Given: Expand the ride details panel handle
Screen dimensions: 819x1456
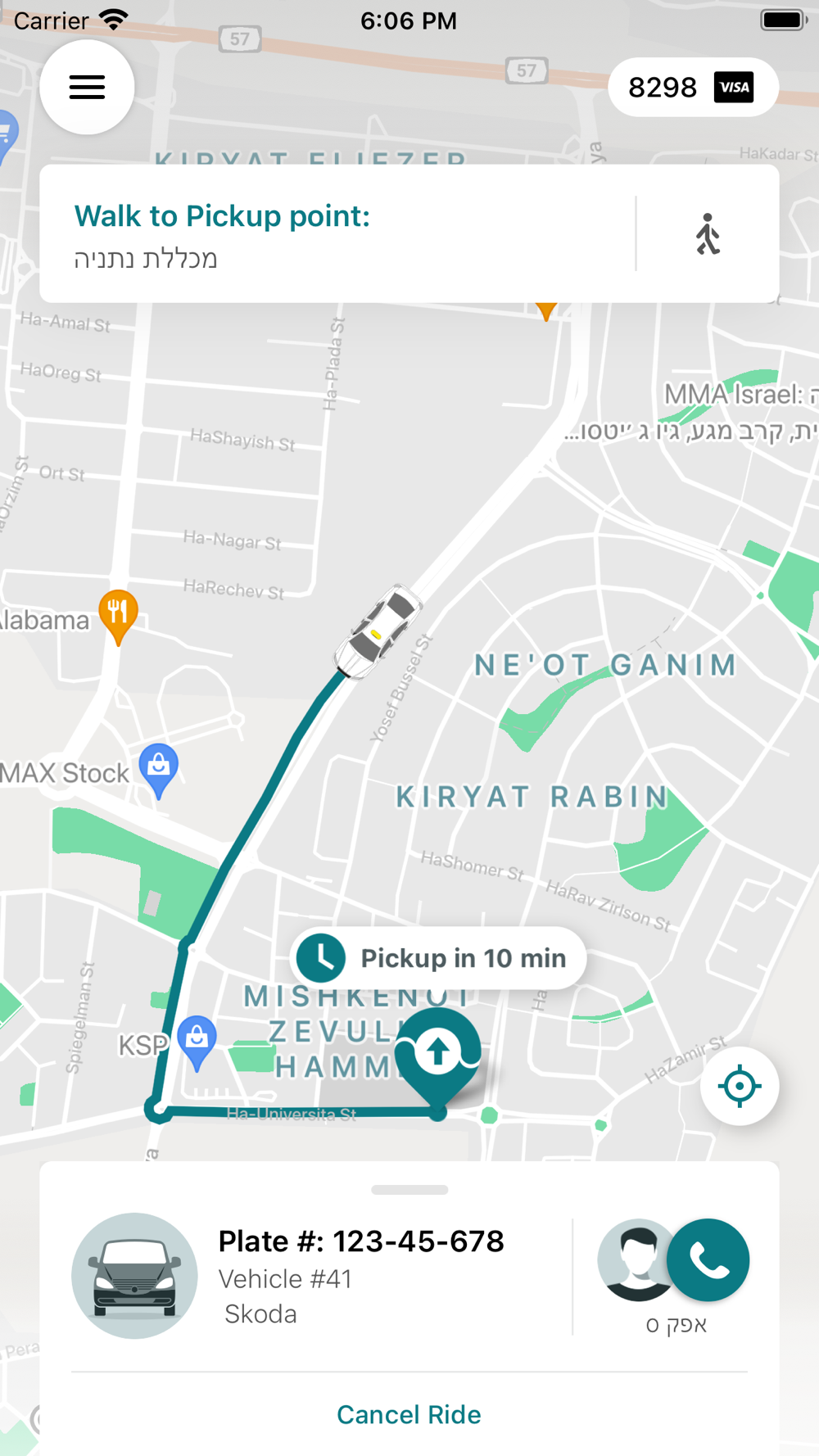Looking at the screenshot, I should 409,1190.
